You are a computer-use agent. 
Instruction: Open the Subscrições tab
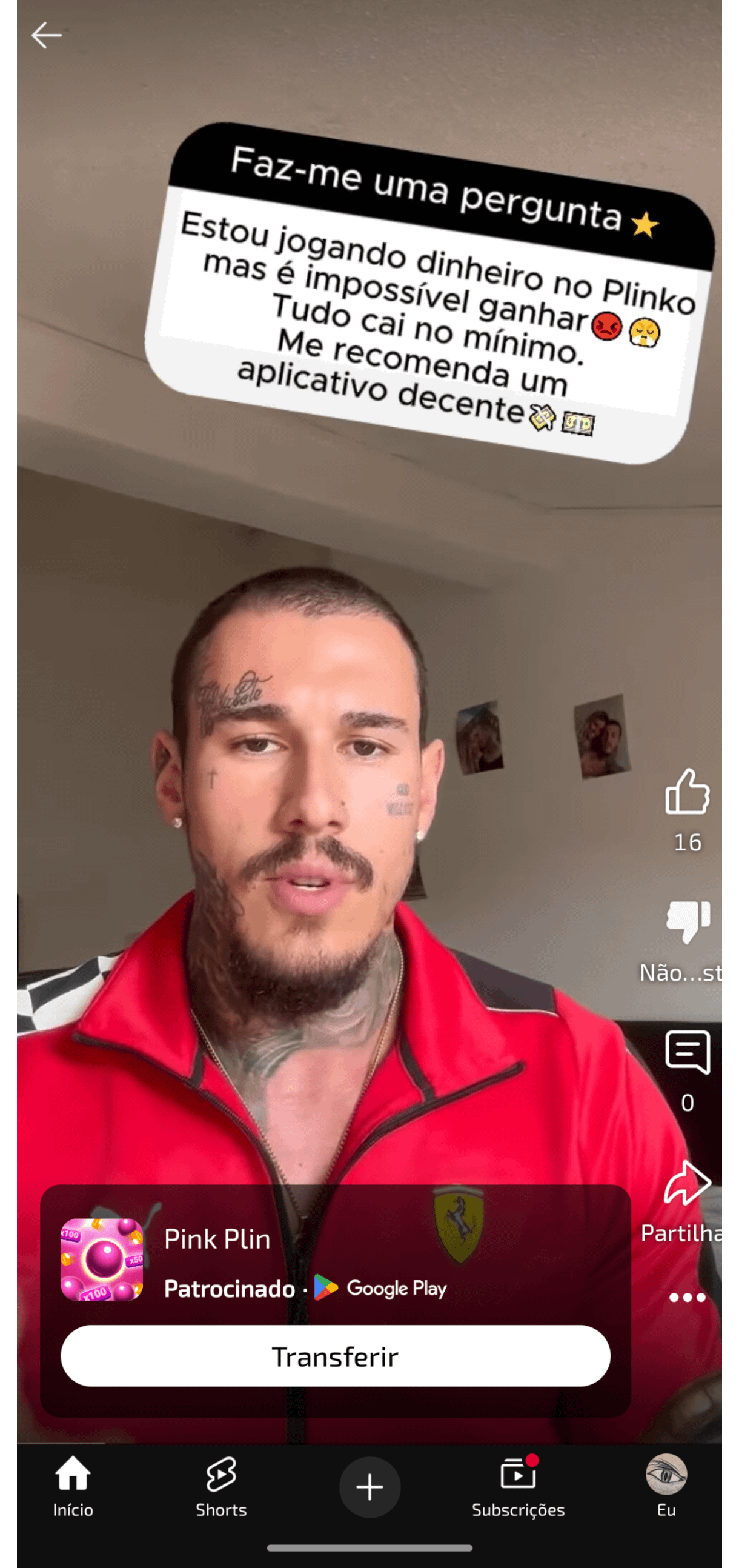[519, 1486]
